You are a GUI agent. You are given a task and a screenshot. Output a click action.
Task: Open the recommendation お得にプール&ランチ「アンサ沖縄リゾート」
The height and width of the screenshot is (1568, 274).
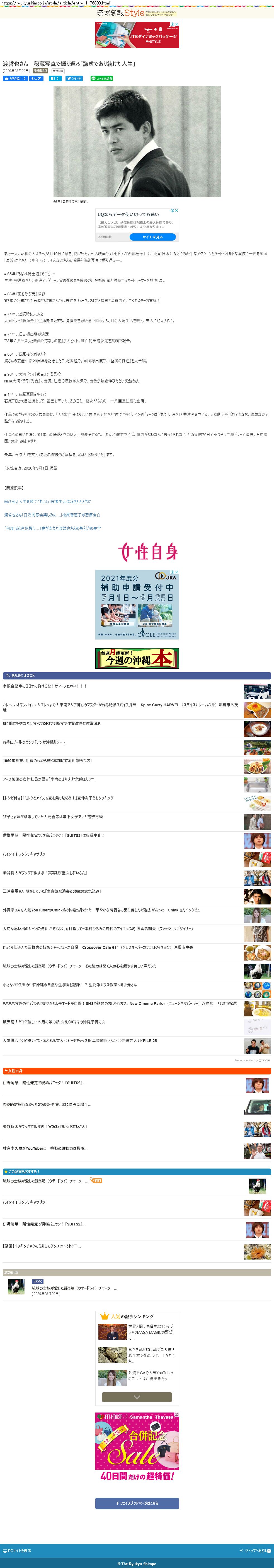tap(35, 742)
